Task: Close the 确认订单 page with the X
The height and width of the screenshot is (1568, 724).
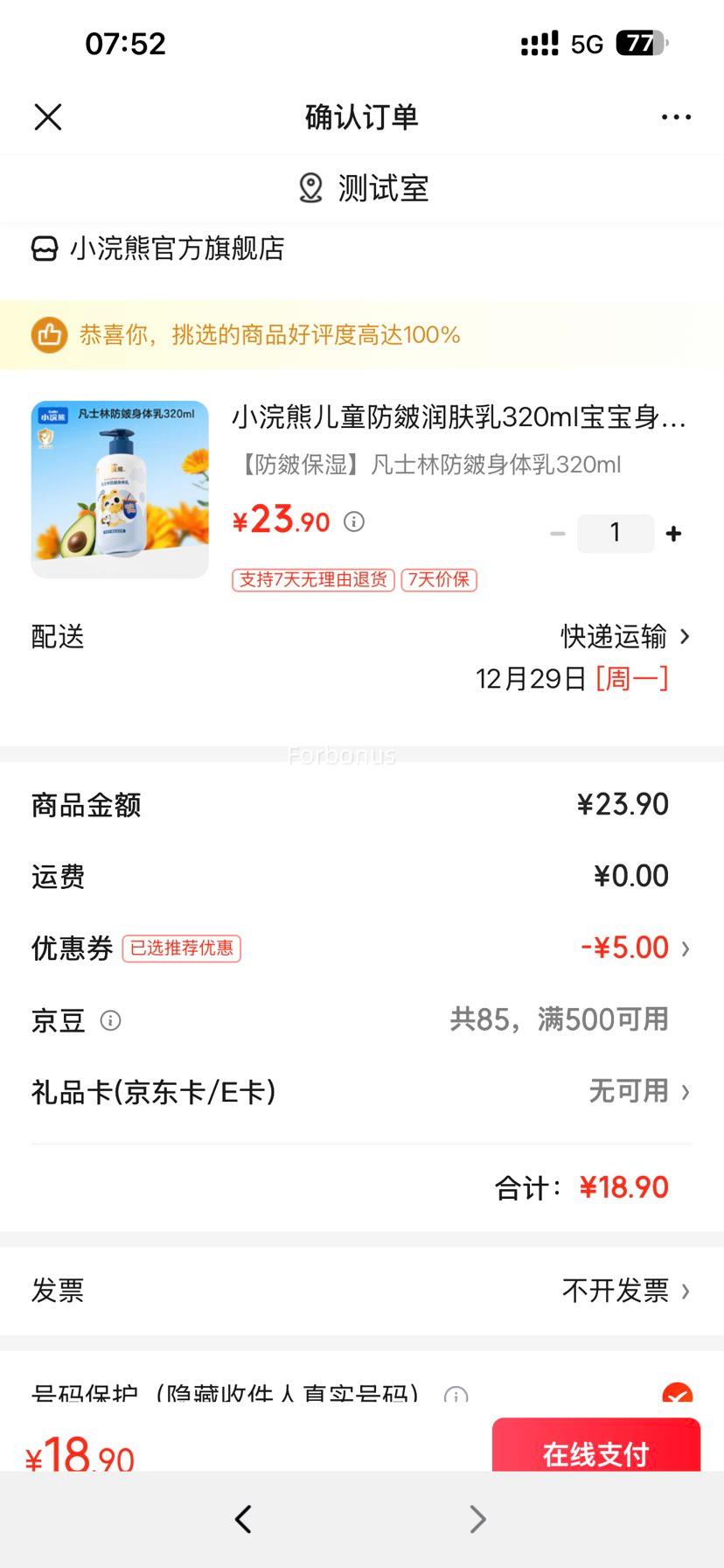Action: (48, 116)
